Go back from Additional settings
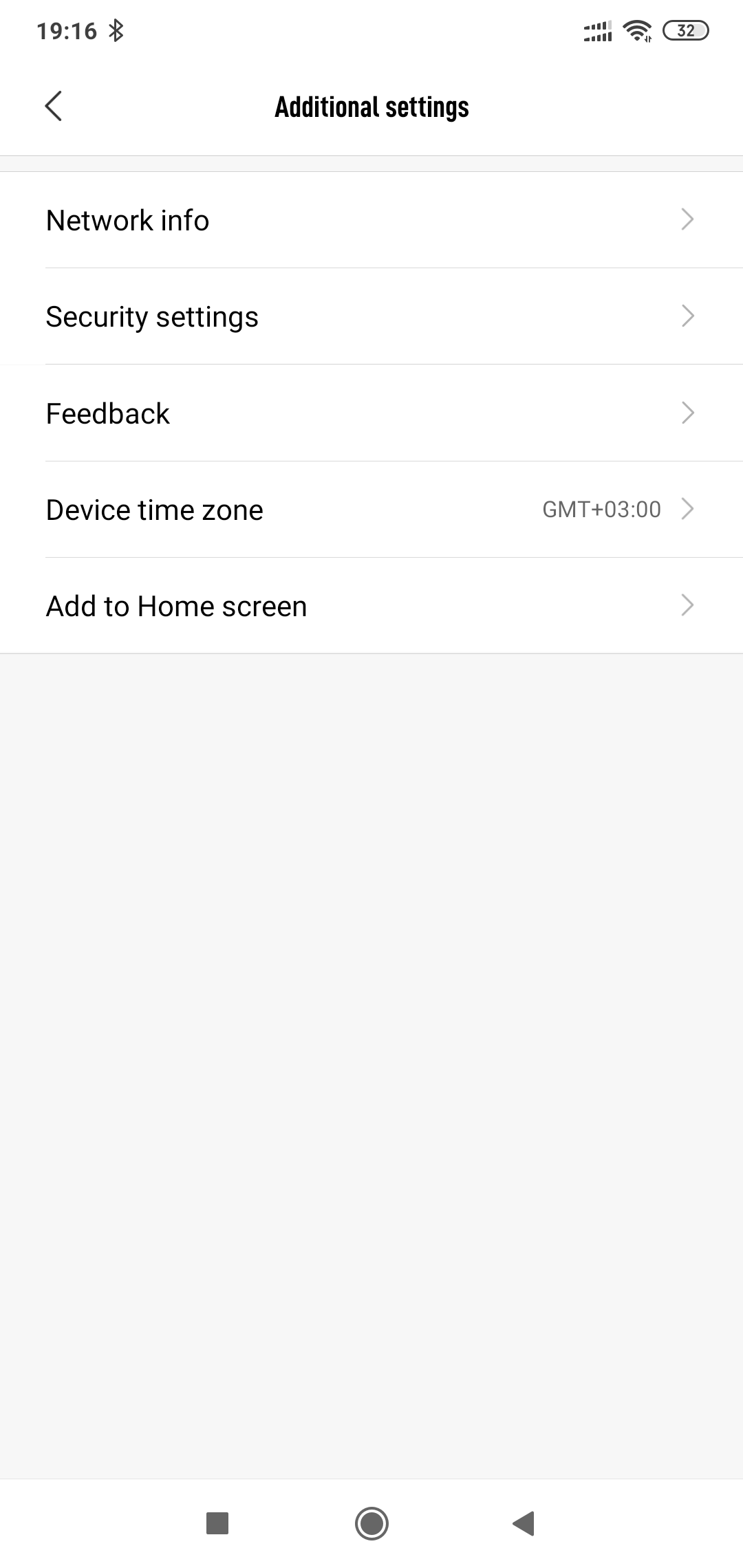The image size is (743, 1568). [54, 106]
